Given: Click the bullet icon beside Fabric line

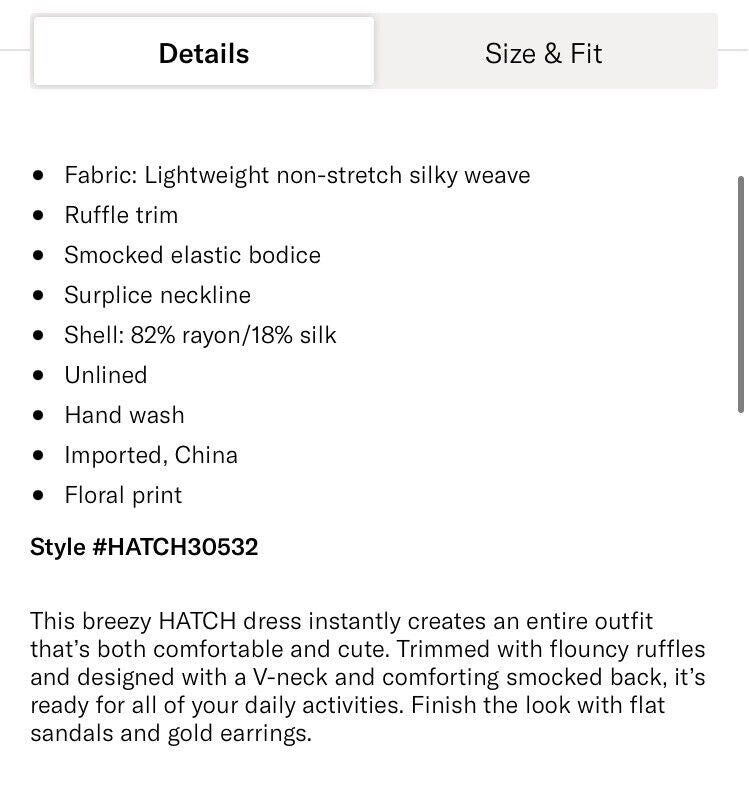Looking at the screenshot, I should point(38,175).
